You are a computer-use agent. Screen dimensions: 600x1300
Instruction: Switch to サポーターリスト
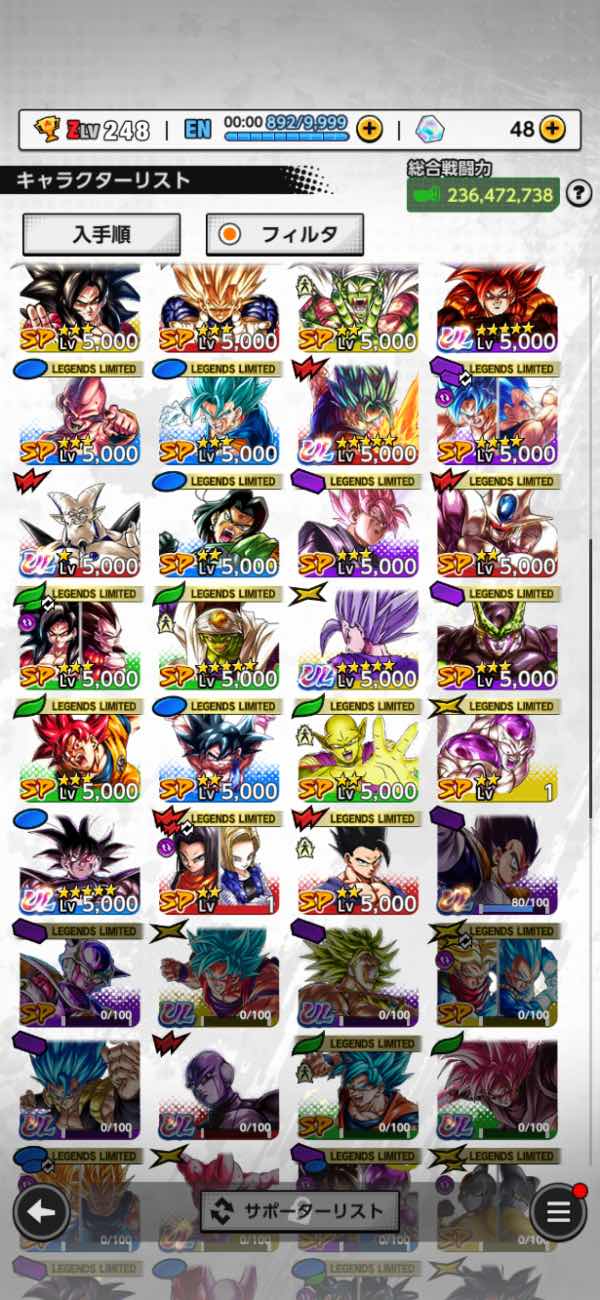[x=299, y=1212]
